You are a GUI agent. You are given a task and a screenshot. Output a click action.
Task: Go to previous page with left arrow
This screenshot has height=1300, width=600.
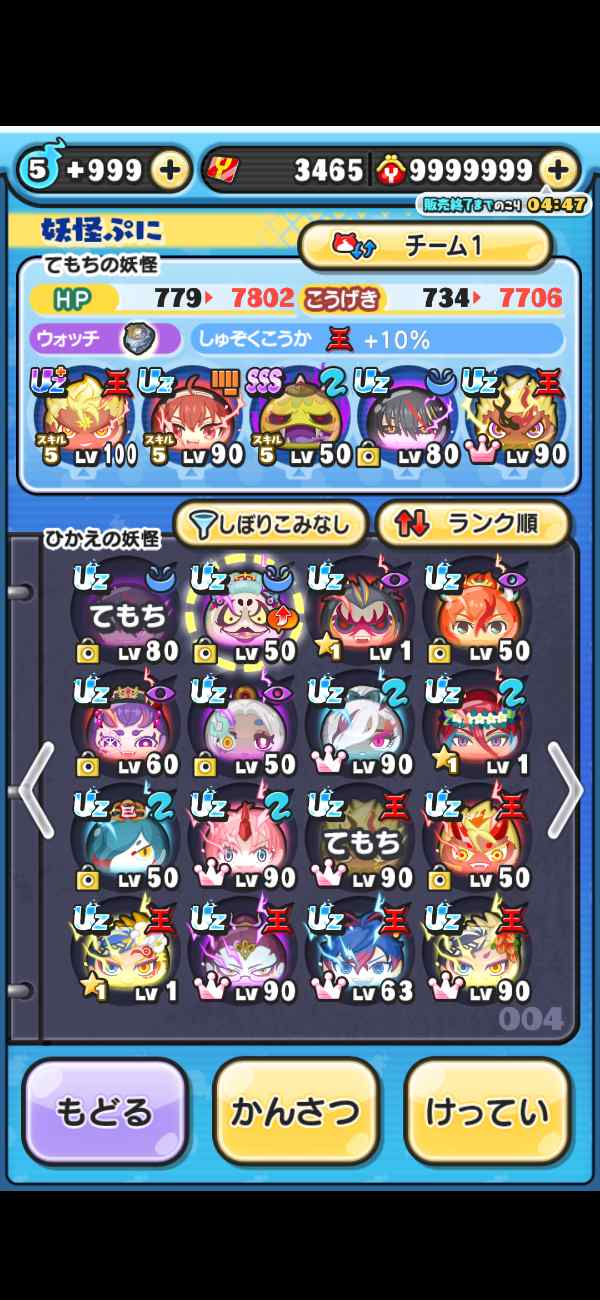(36, 790)
